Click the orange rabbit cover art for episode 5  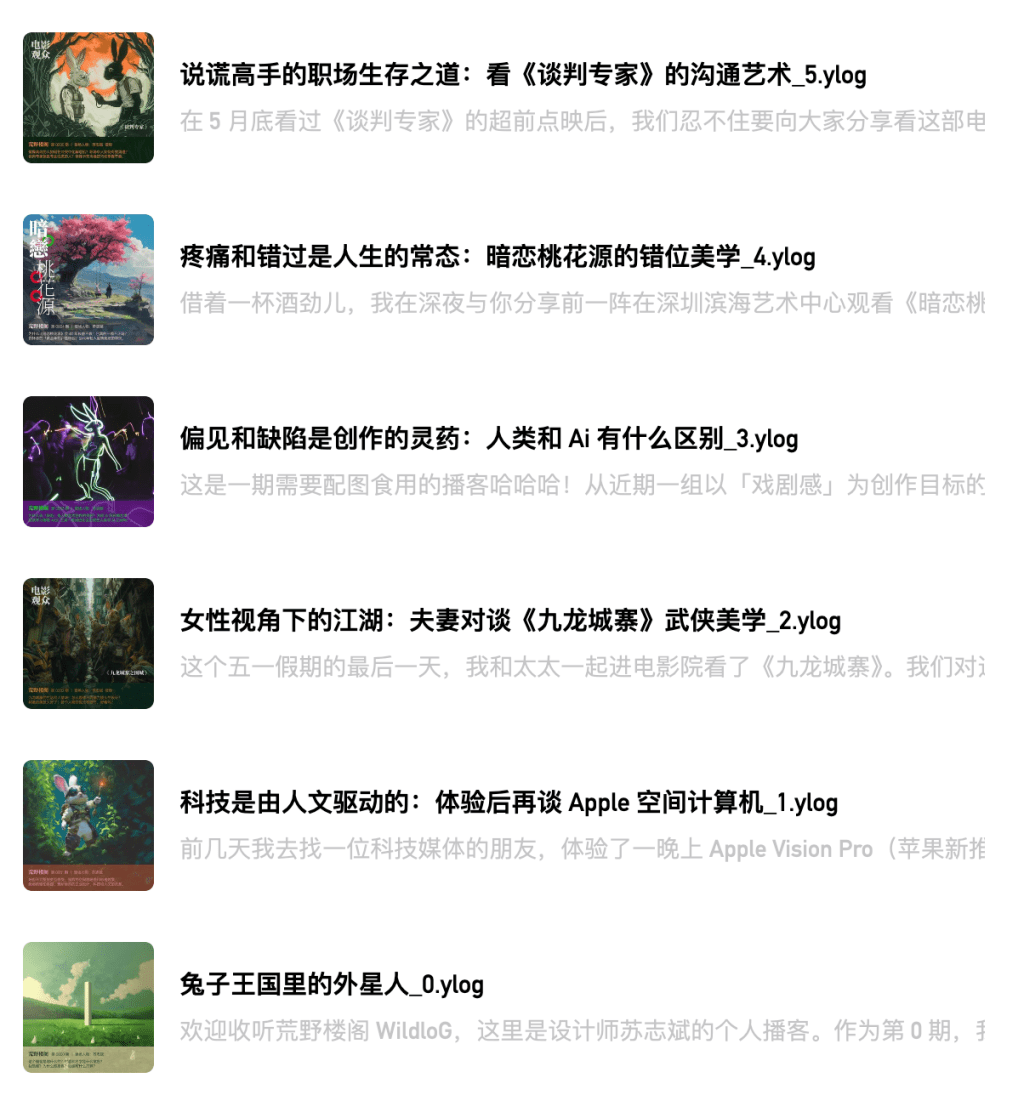pos(87,96)
